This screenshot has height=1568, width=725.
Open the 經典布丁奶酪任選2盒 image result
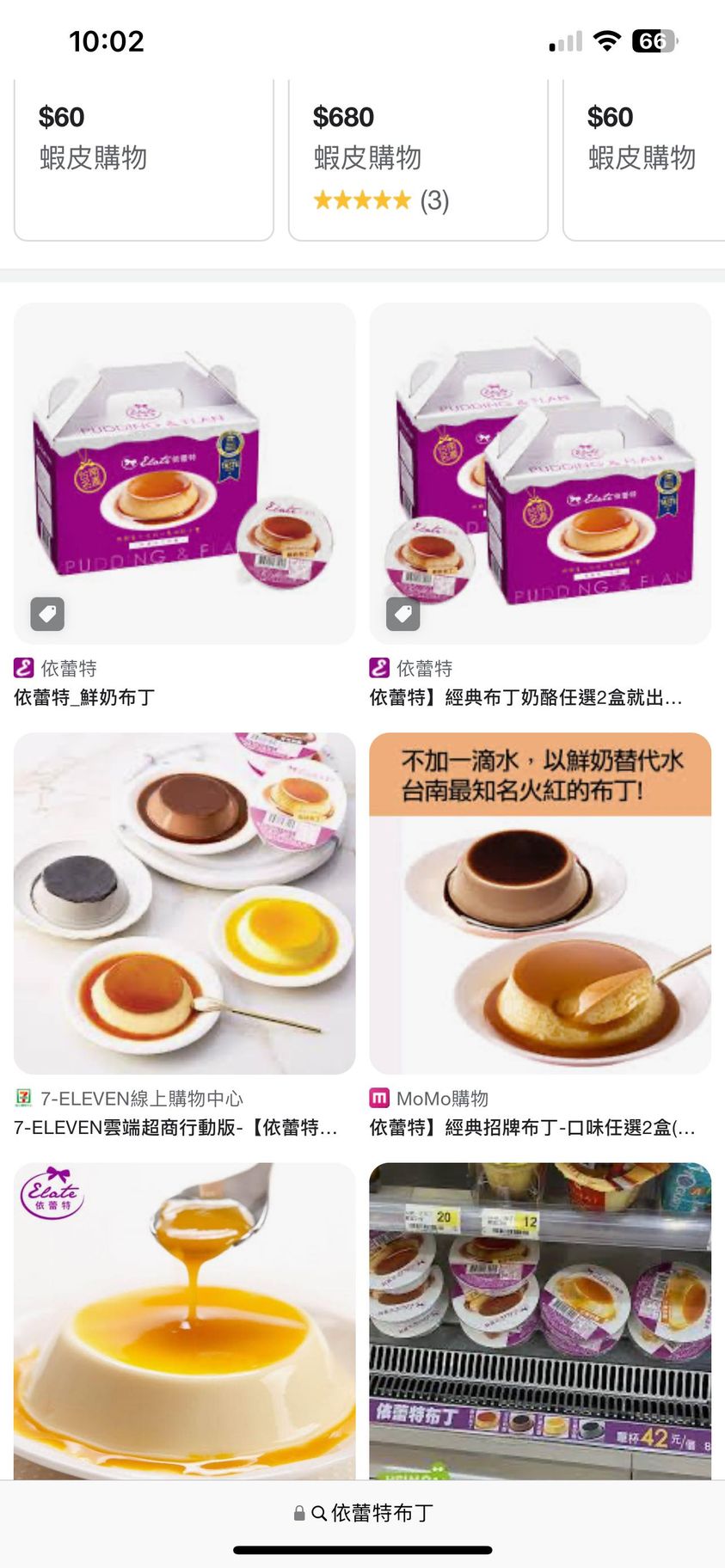click(539, 473)
